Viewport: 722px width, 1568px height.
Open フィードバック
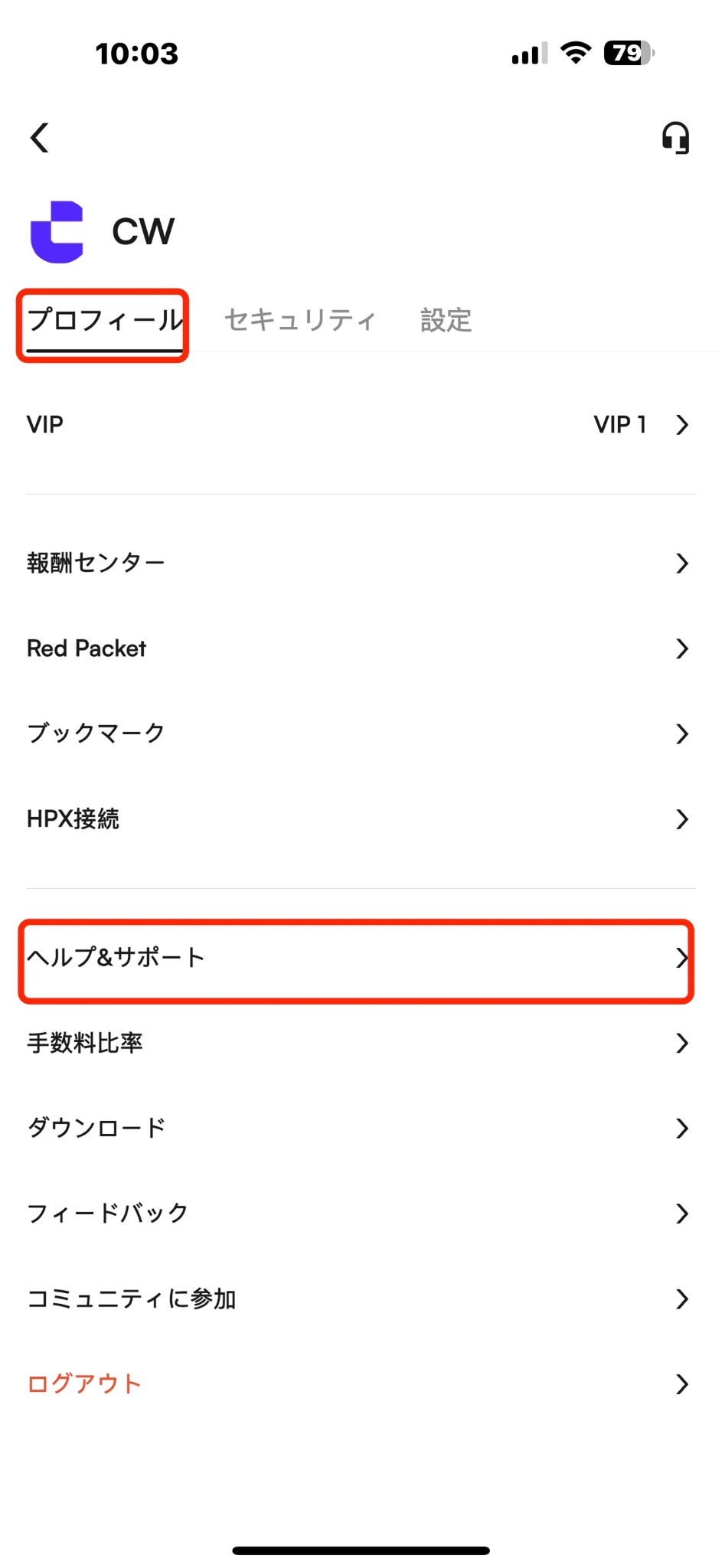click(361, 1214)
